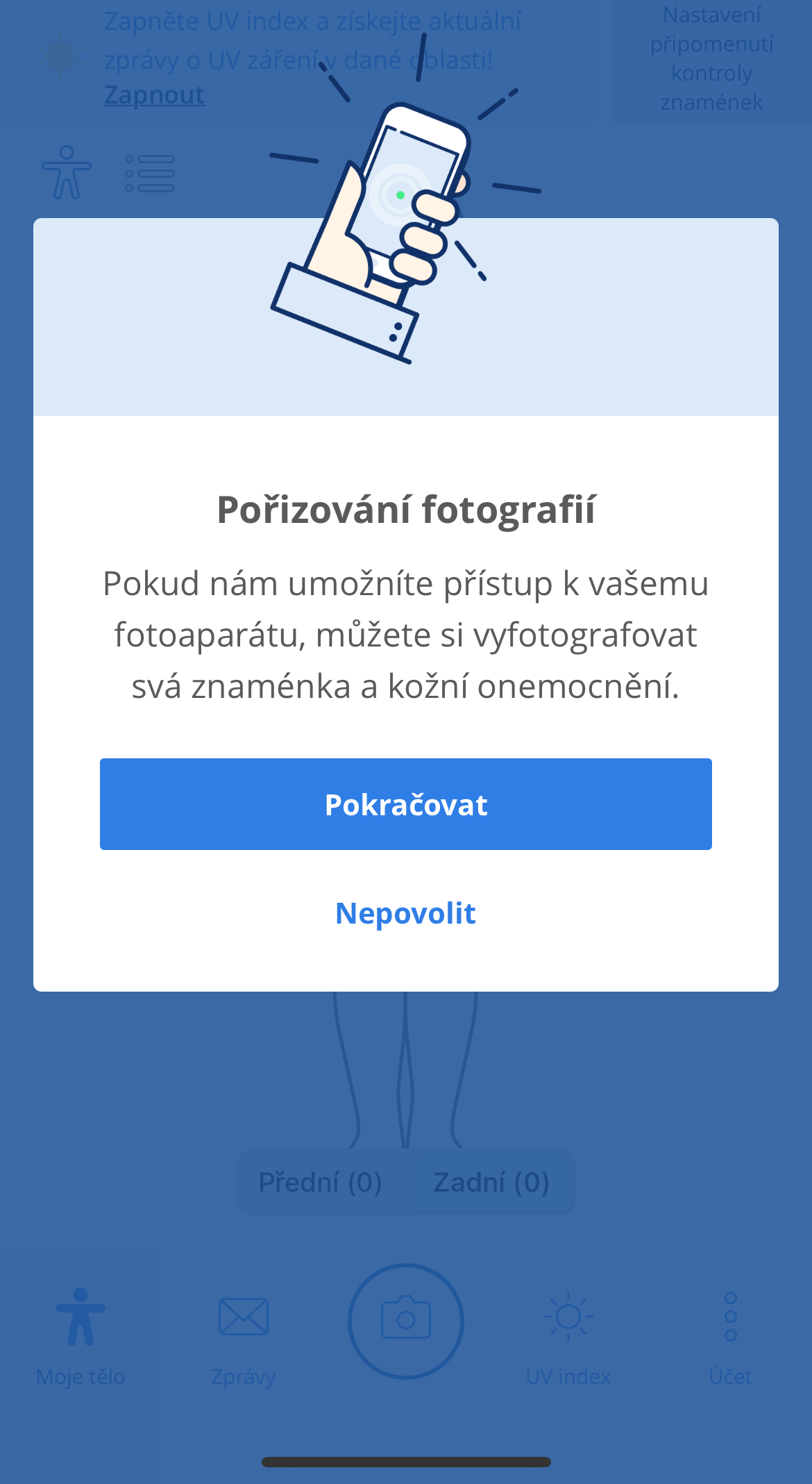Image resolution: width=812 pixels, height=1484 pixels.
Task: Choose Nepovolit to deny camera access
Action: (406, 913)
